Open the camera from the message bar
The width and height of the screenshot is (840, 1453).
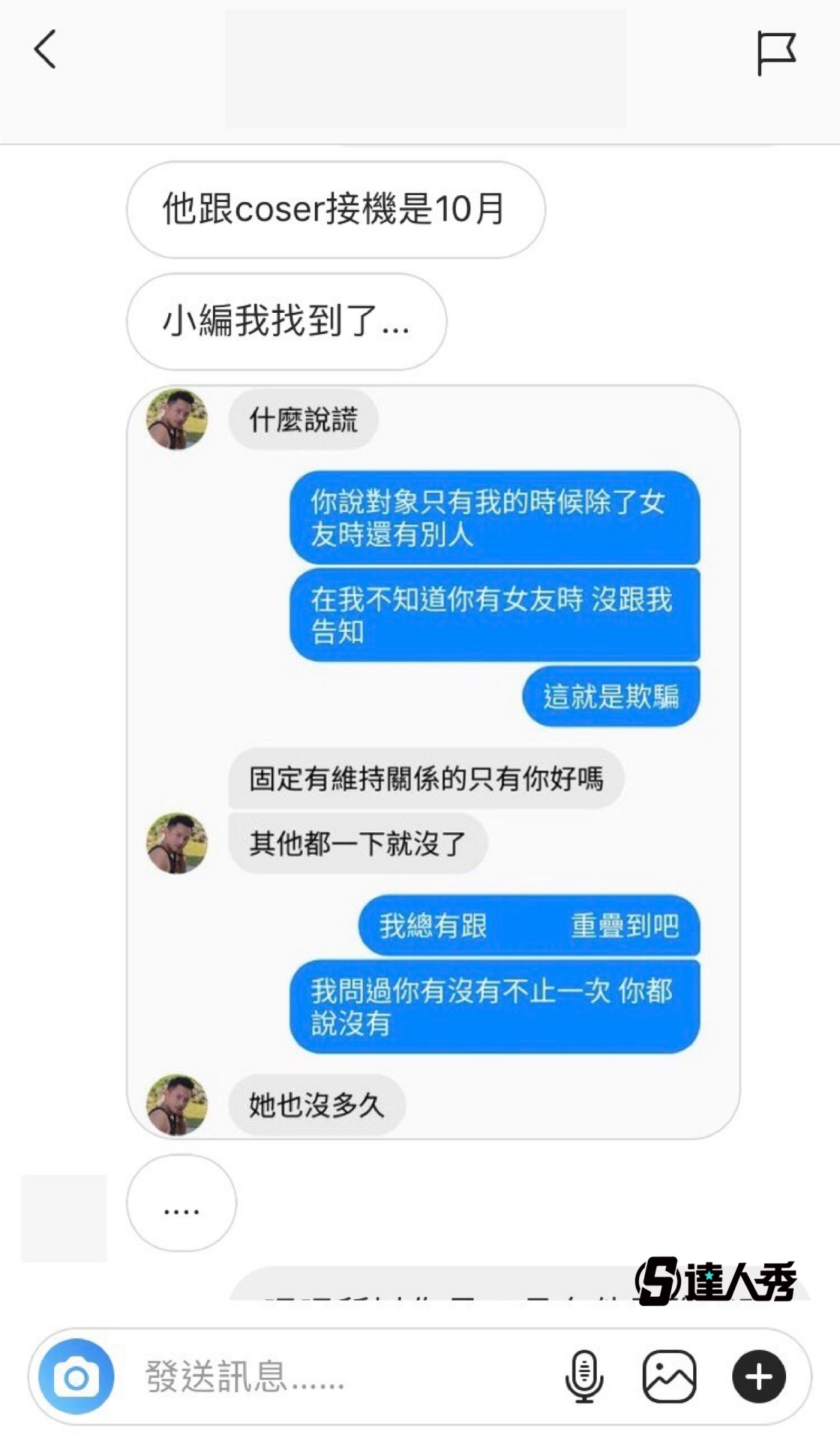(x=76, y=1377)
